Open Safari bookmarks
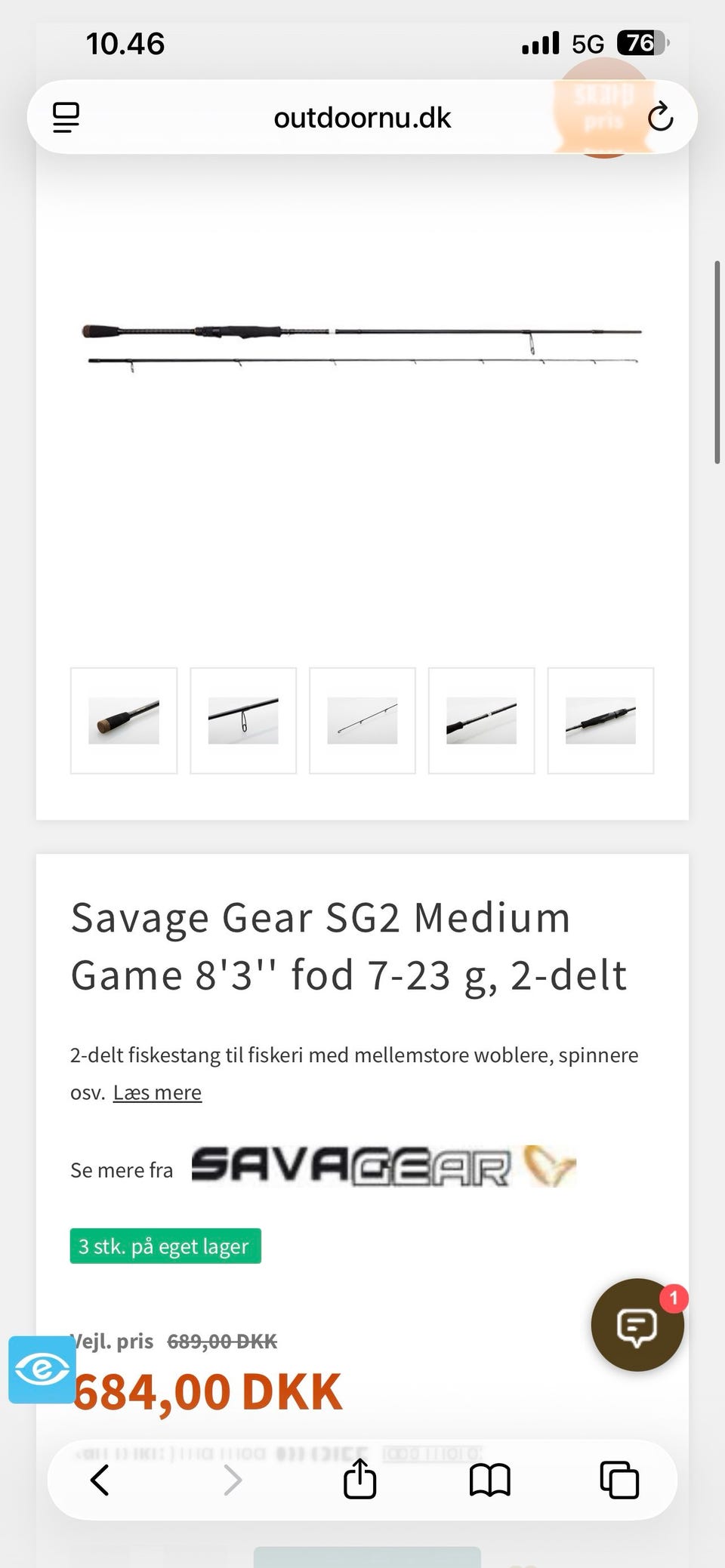The height and width of the screenshot is (1568, 725). tap(489, 1480)
